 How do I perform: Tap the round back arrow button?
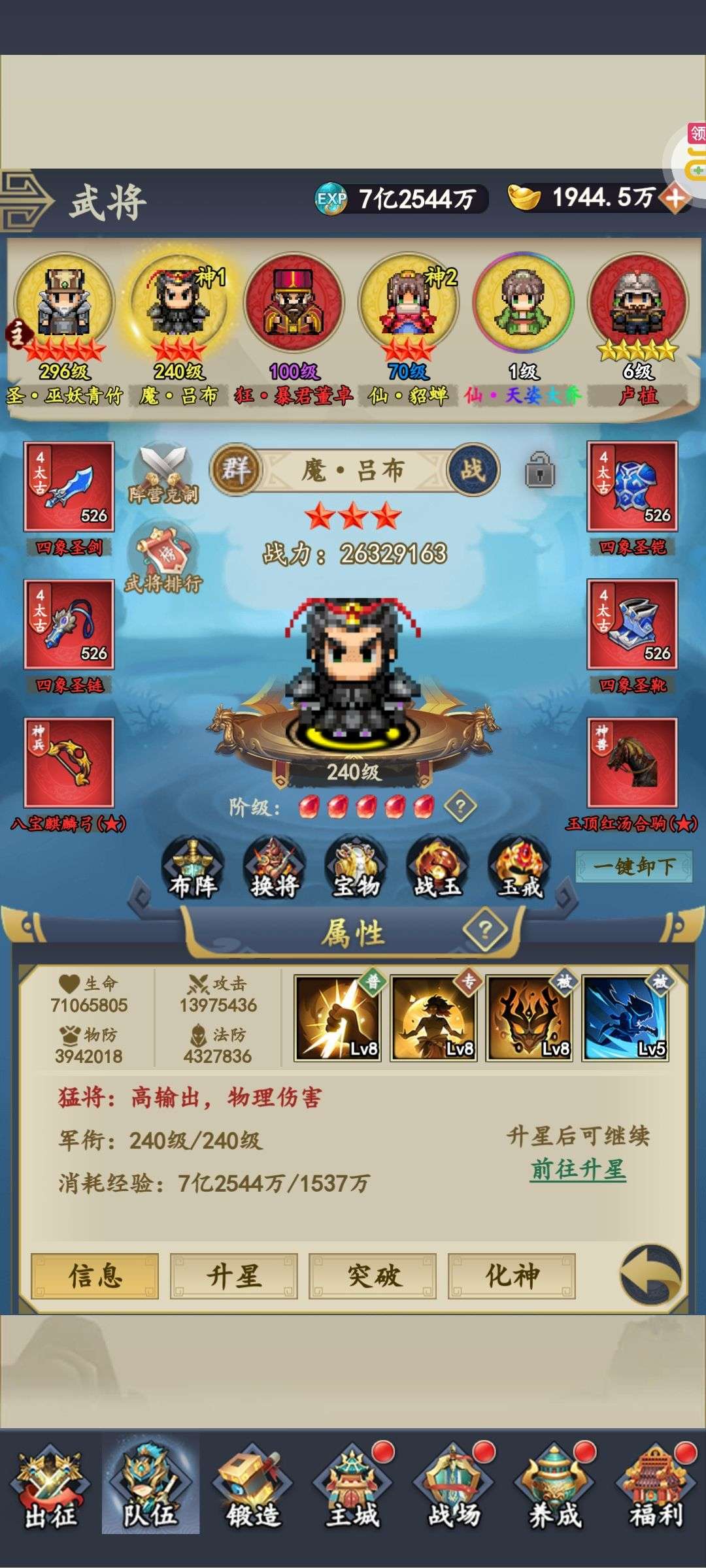(x=650, y=1275)
